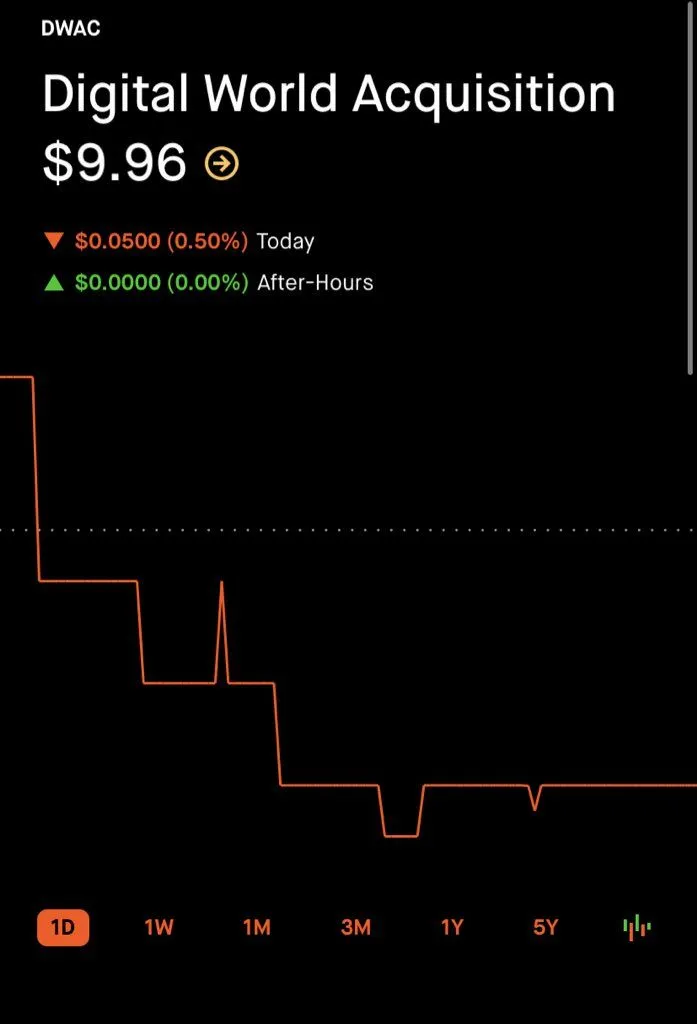Toggle the candlestick chart view icon
The height and width of the screenshot is (1024, 697).
pyautogui.click(x=637, y=927)
